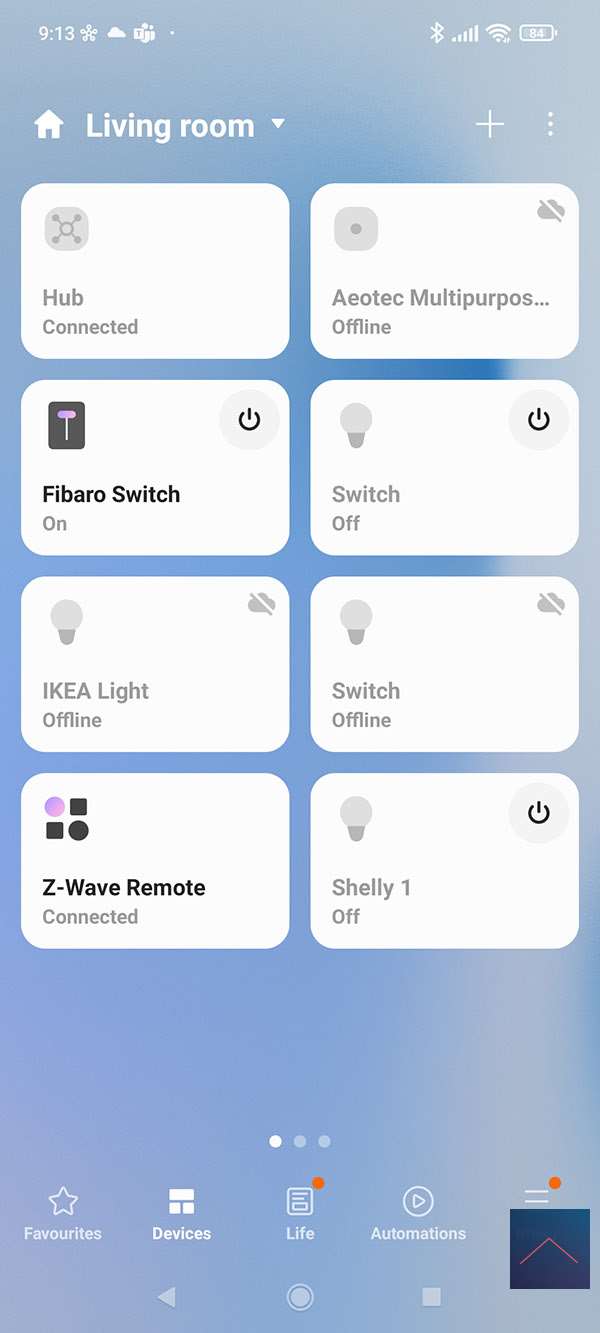The height and width of the screenshot is (1333, 600).
Task: Open the Menu tab with hamburger icon
Action: pos(537,1198)
